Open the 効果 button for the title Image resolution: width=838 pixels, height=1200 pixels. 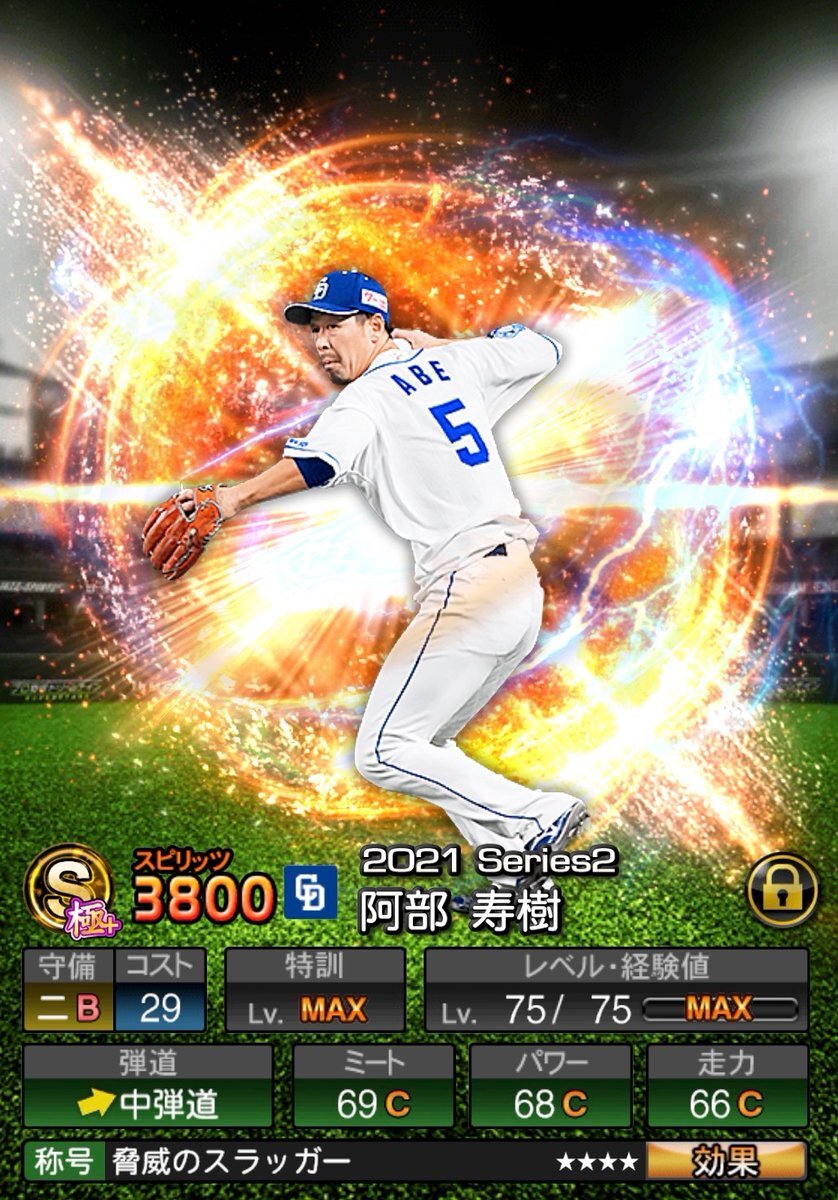point(725,1161)
